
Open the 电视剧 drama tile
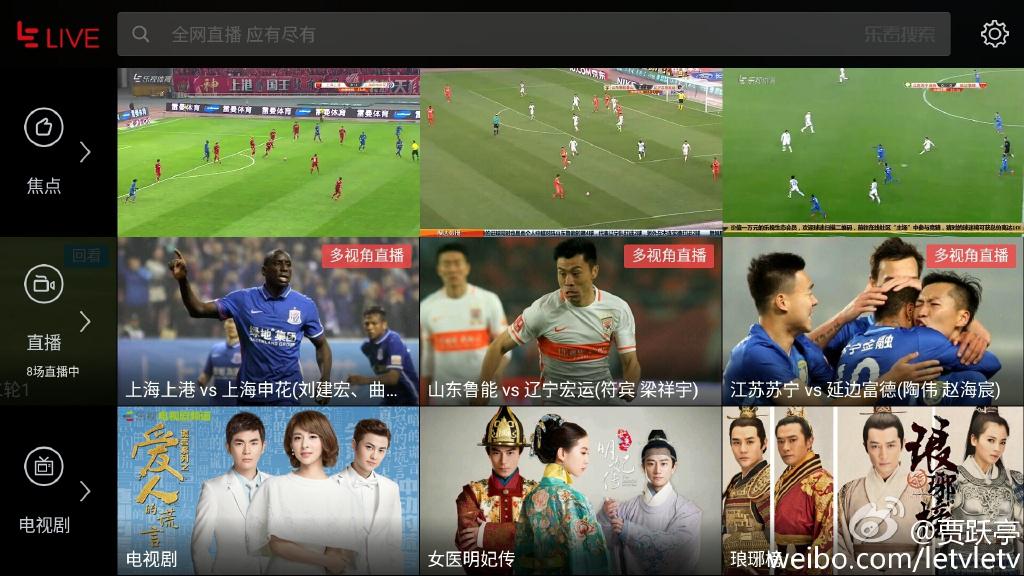point(268,490)
